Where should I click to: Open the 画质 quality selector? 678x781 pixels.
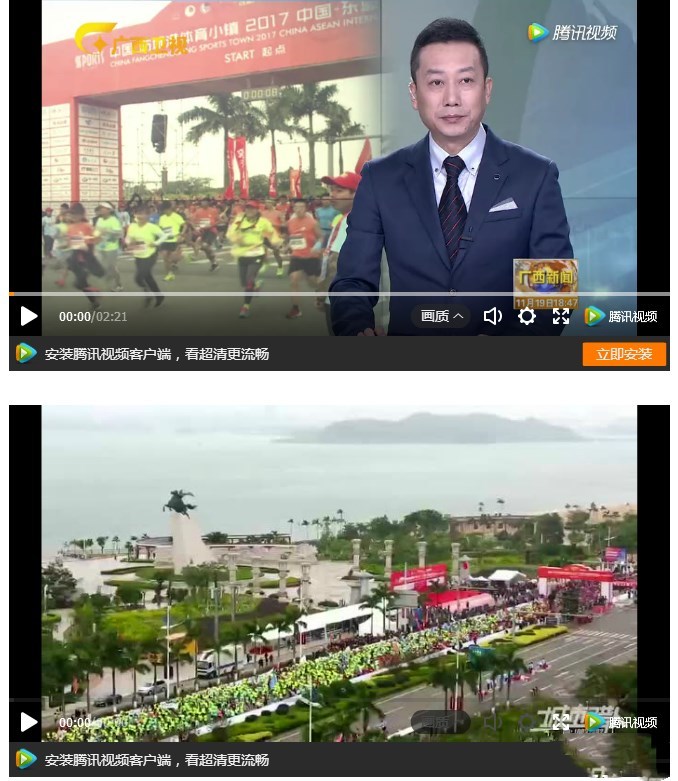[442, 316]
